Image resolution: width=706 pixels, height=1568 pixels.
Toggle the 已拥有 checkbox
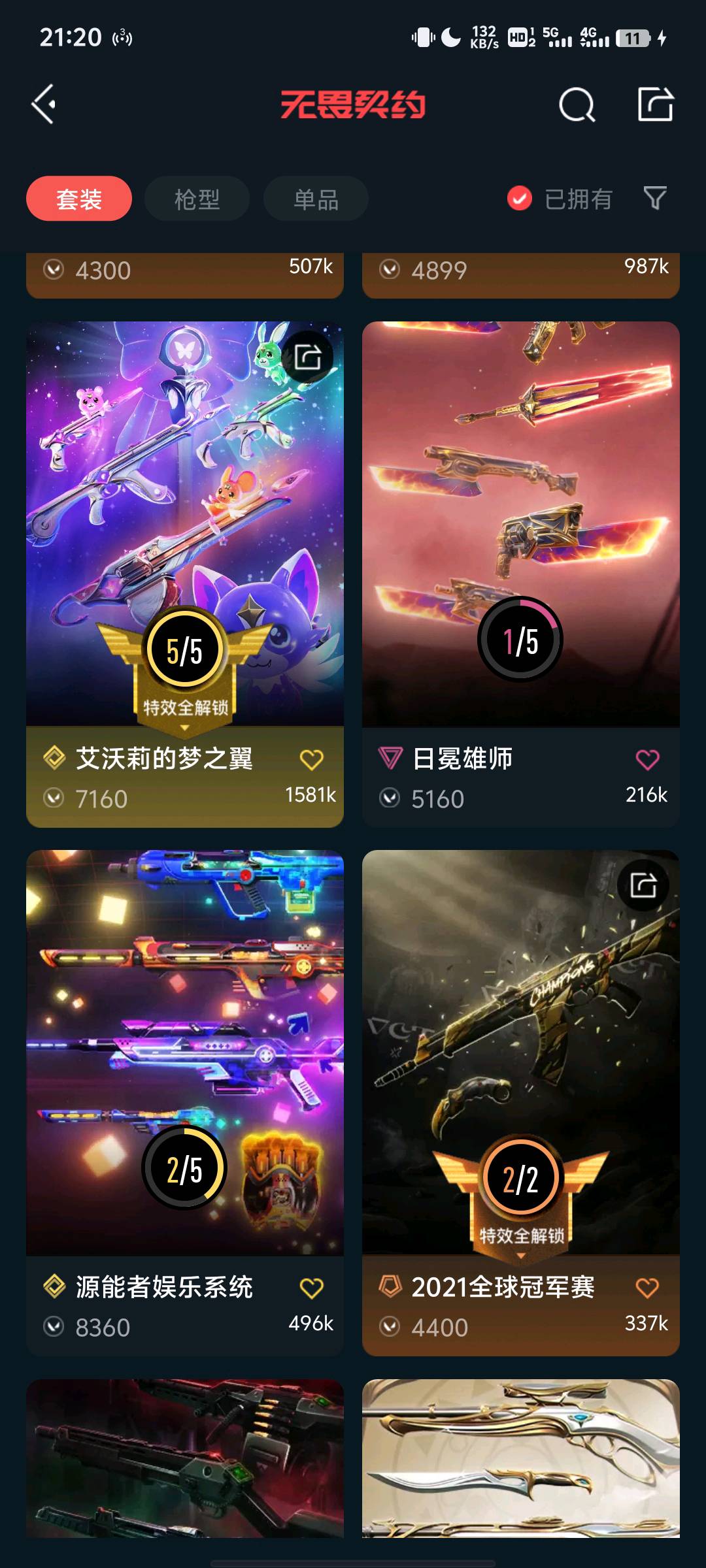coord(520,199)
